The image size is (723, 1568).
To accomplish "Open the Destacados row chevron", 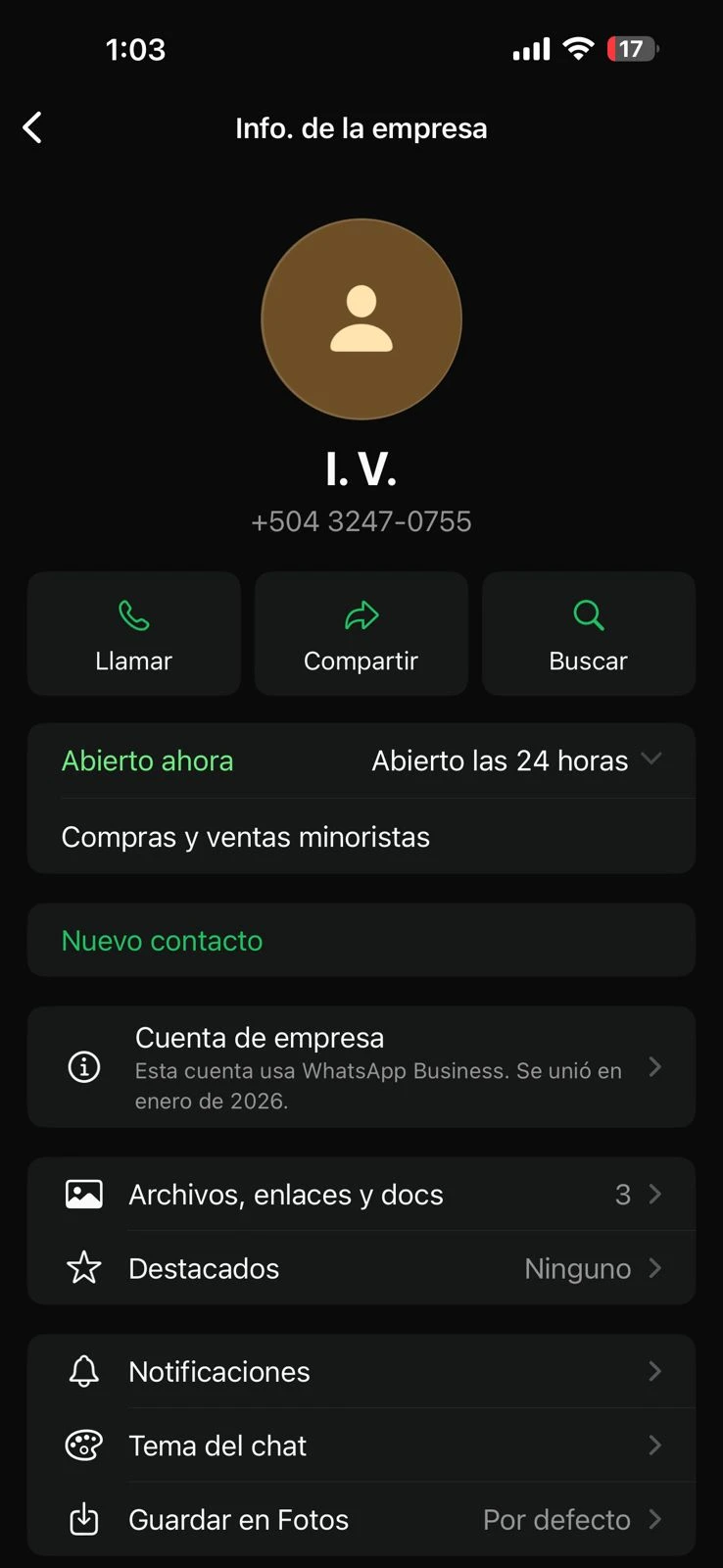I will point(655,1268).
